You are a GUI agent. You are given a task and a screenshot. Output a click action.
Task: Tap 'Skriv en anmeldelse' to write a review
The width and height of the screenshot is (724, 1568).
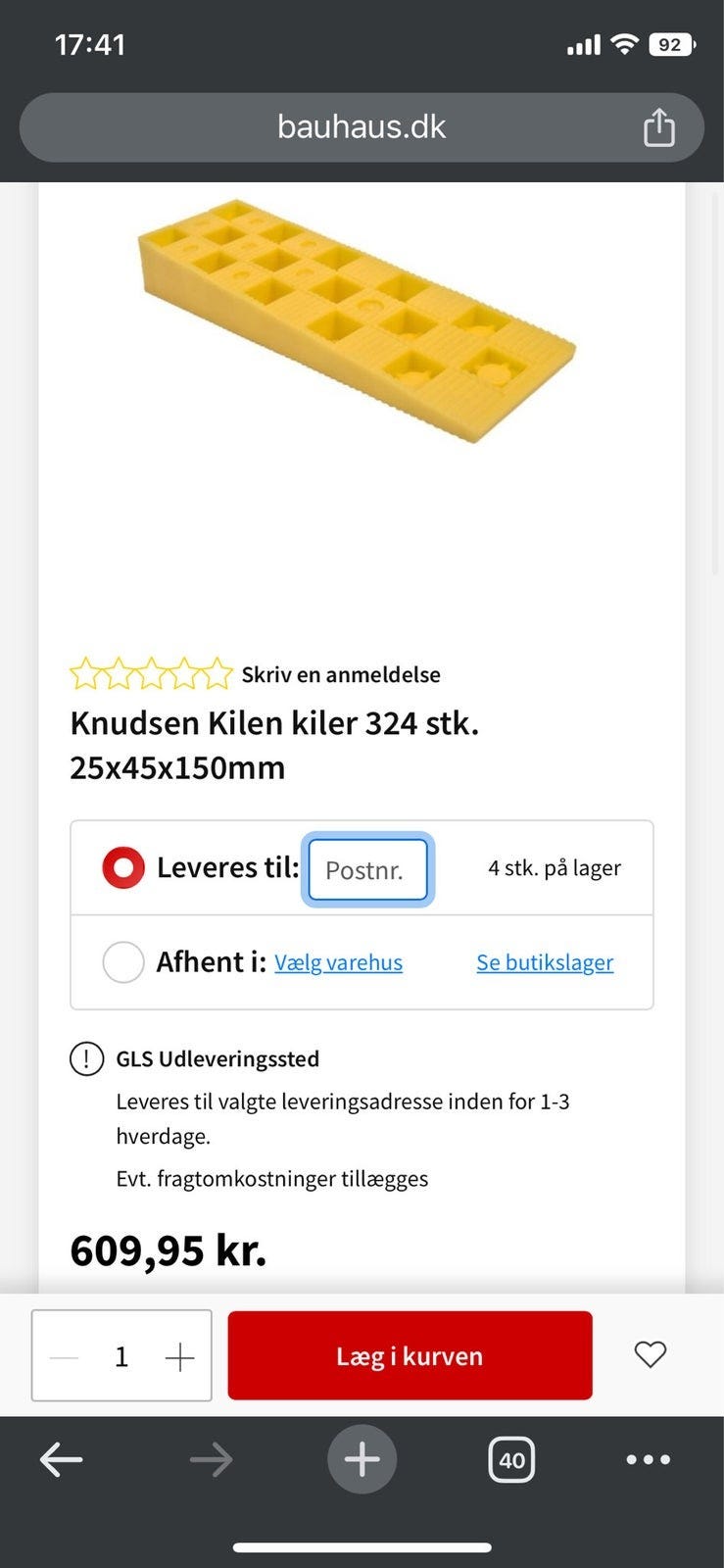[x=340, y=674]
